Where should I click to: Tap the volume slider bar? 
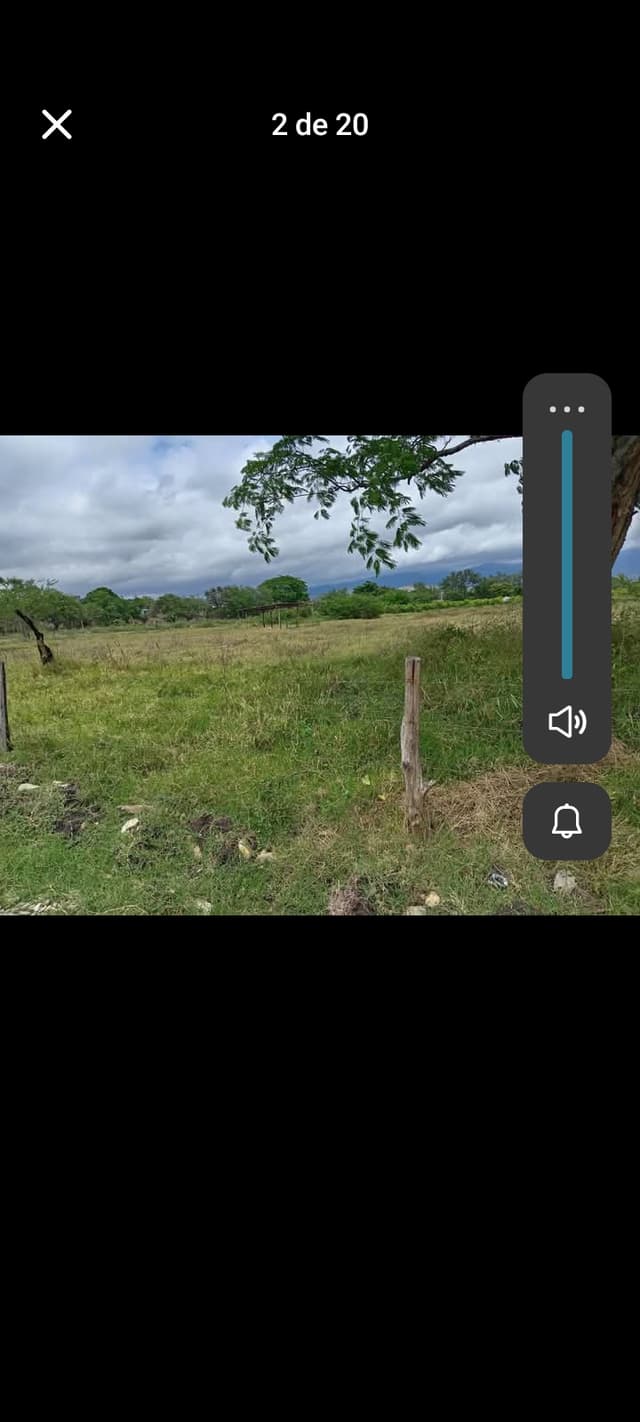click(567, 555)
